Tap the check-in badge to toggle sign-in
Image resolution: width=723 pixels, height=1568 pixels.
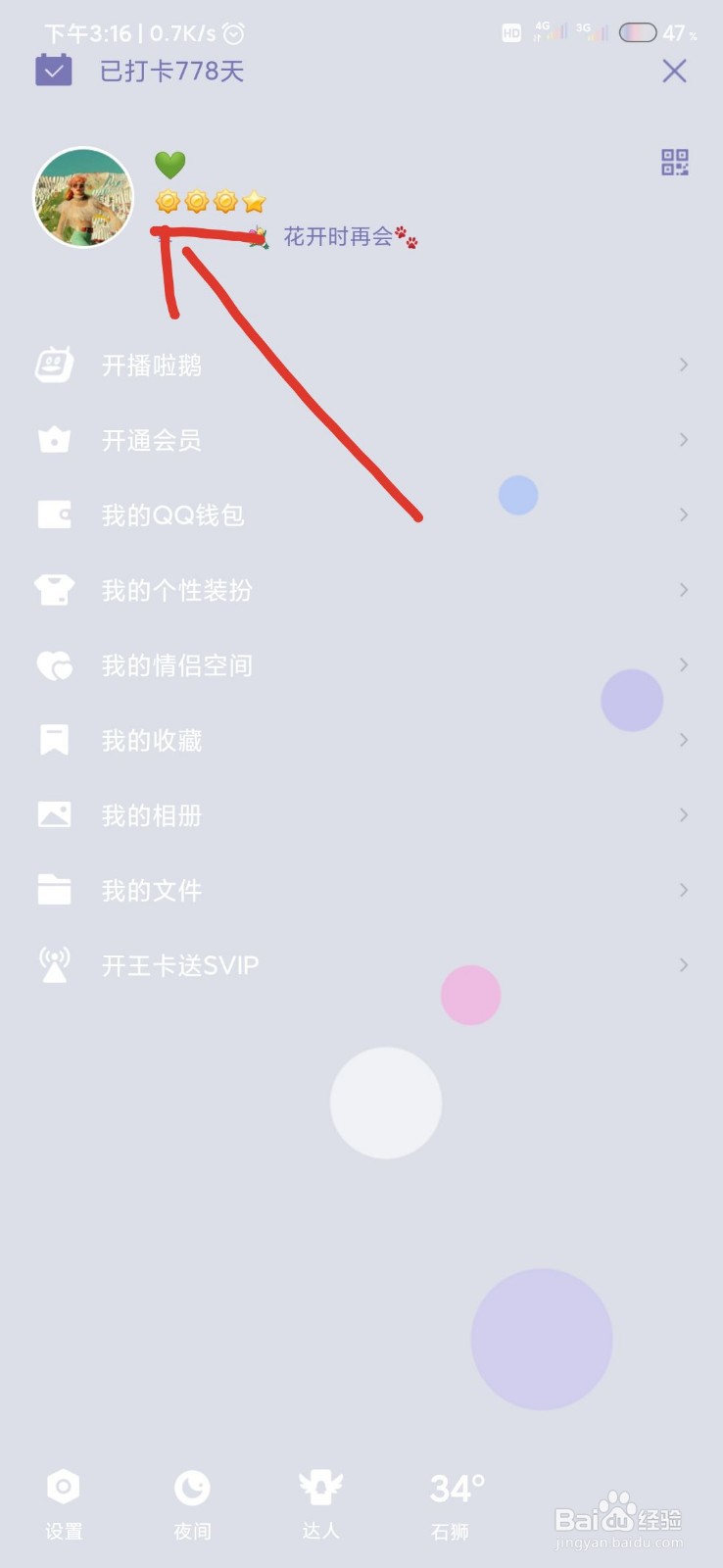tap(54, 70)
